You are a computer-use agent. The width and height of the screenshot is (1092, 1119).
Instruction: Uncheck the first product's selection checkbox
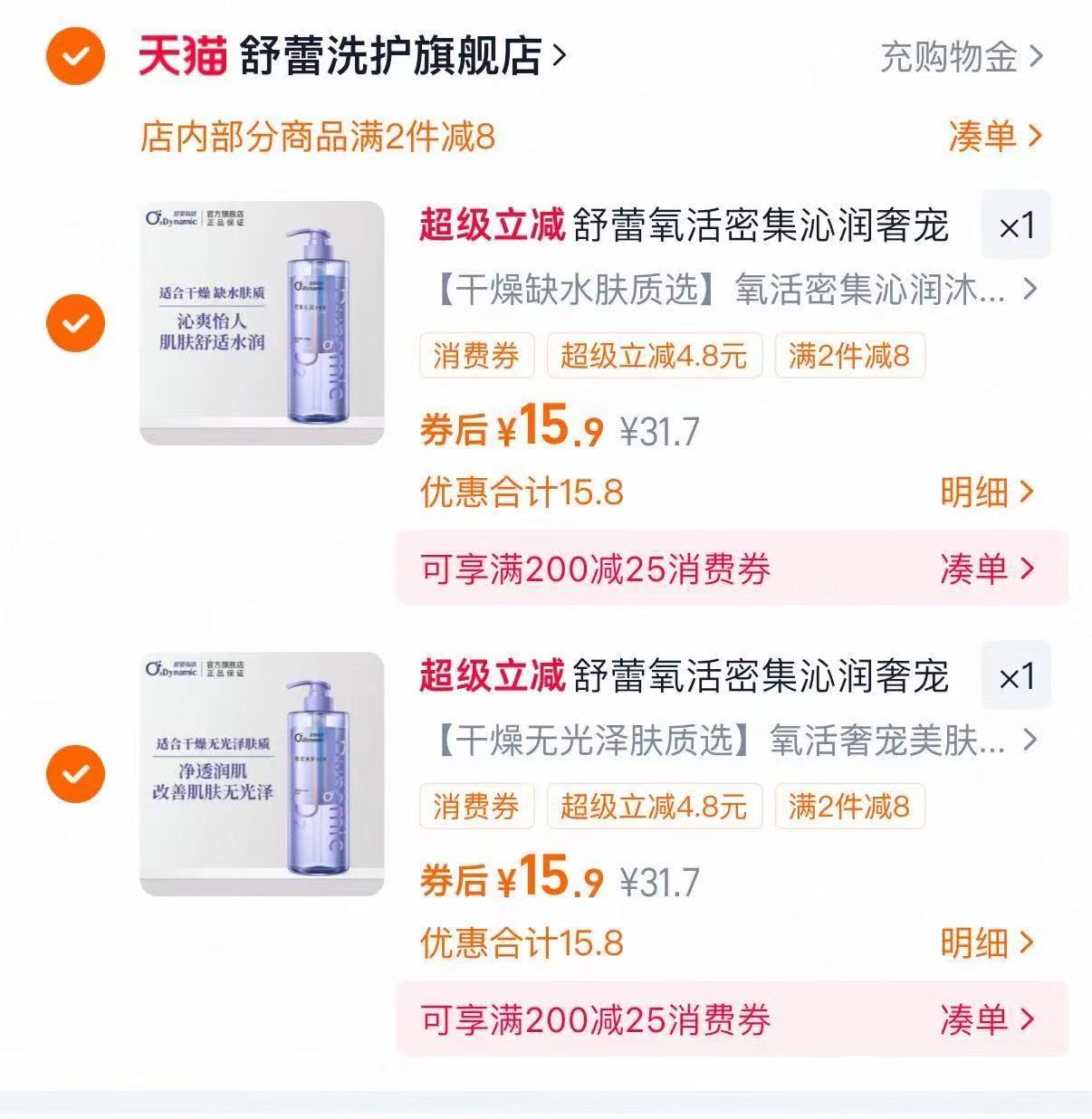[74, 324]
